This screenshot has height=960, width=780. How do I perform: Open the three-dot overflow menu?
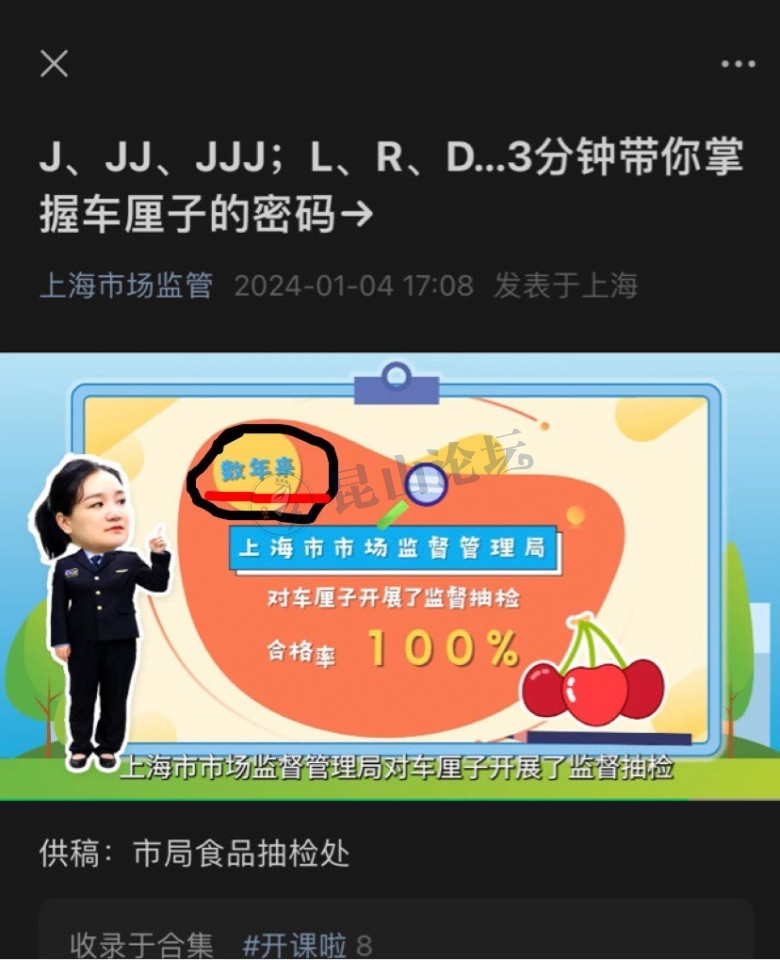pyautogui.click(x=737, y=64)
